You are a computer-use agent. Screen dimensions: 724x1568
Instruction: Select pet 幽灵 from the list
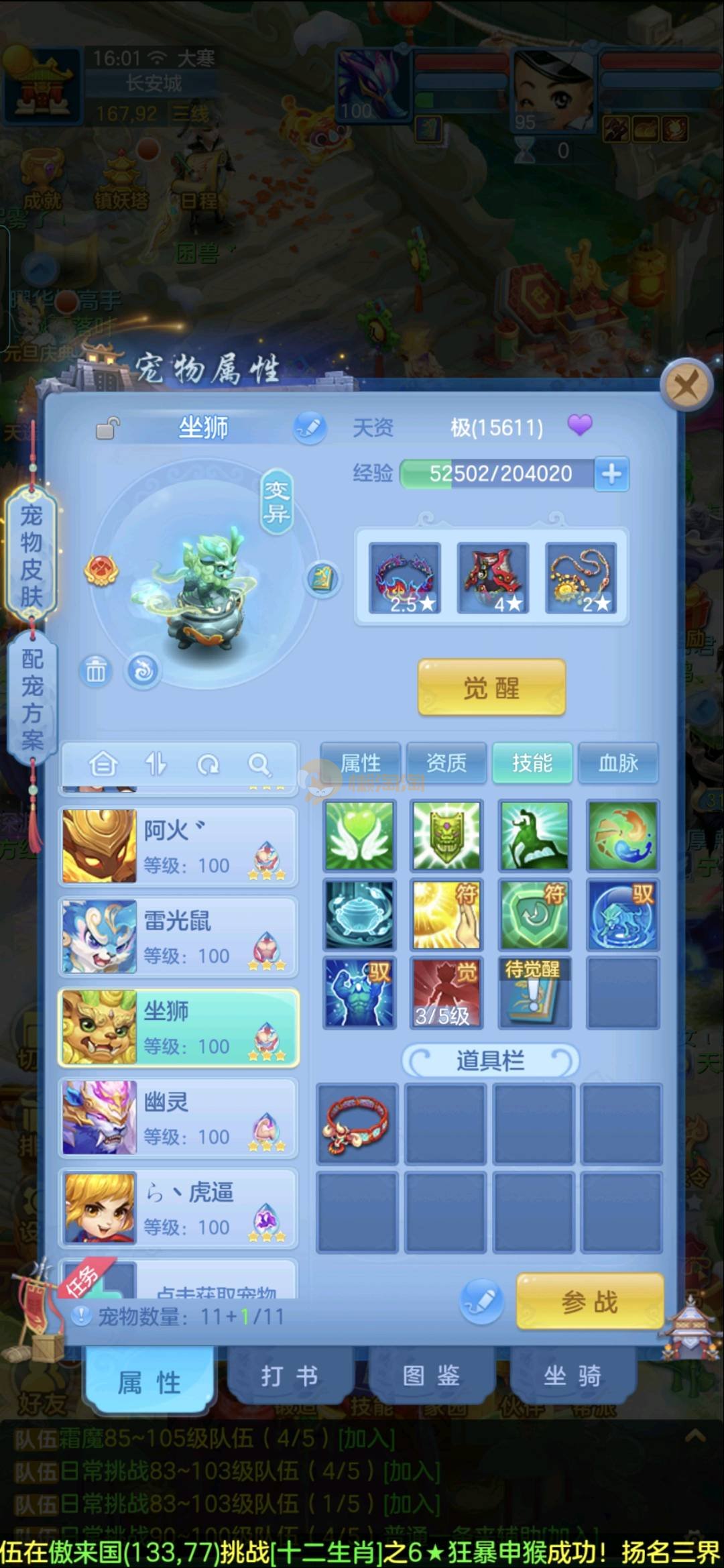178,1118
